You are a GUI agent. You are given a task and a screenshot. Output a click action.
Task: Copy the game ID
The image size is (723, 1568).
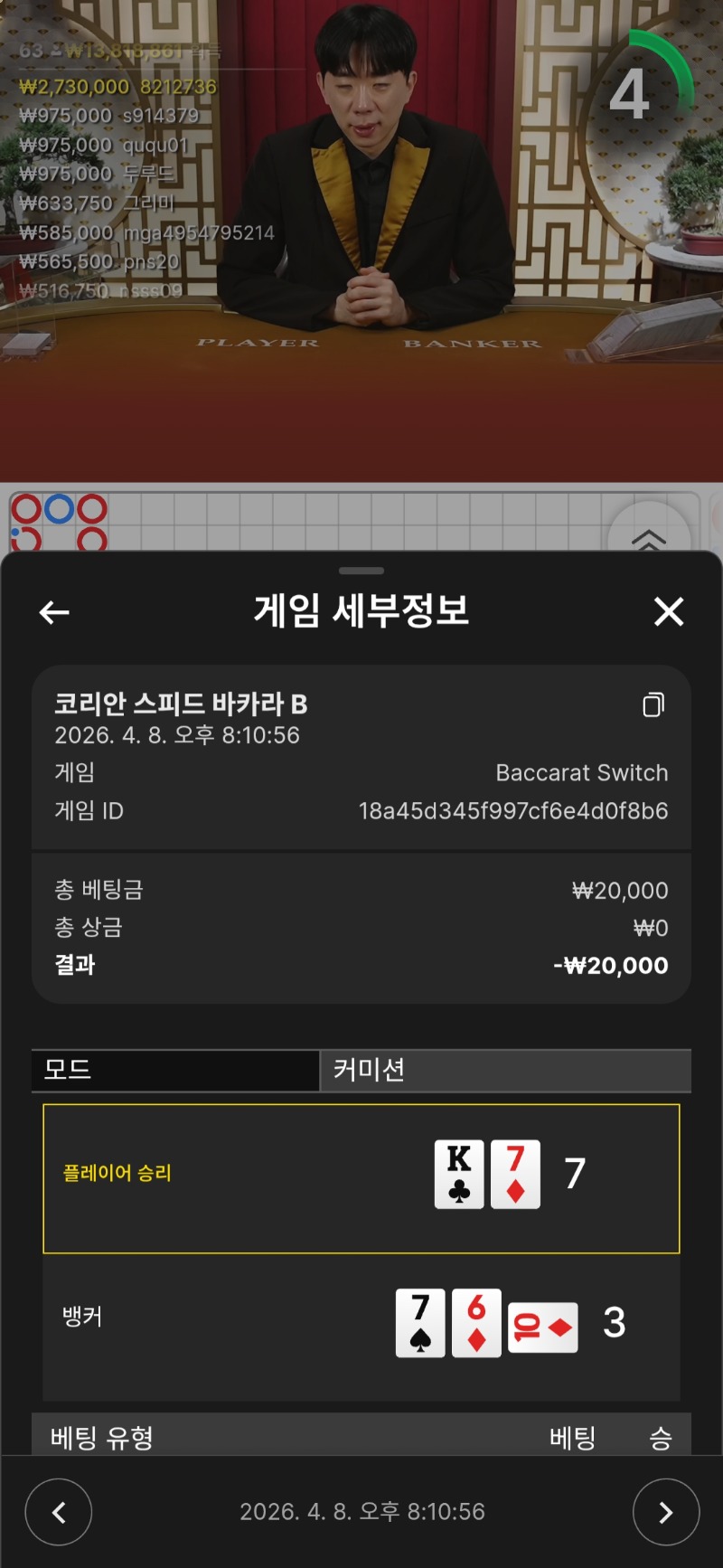tap(653, 704)
